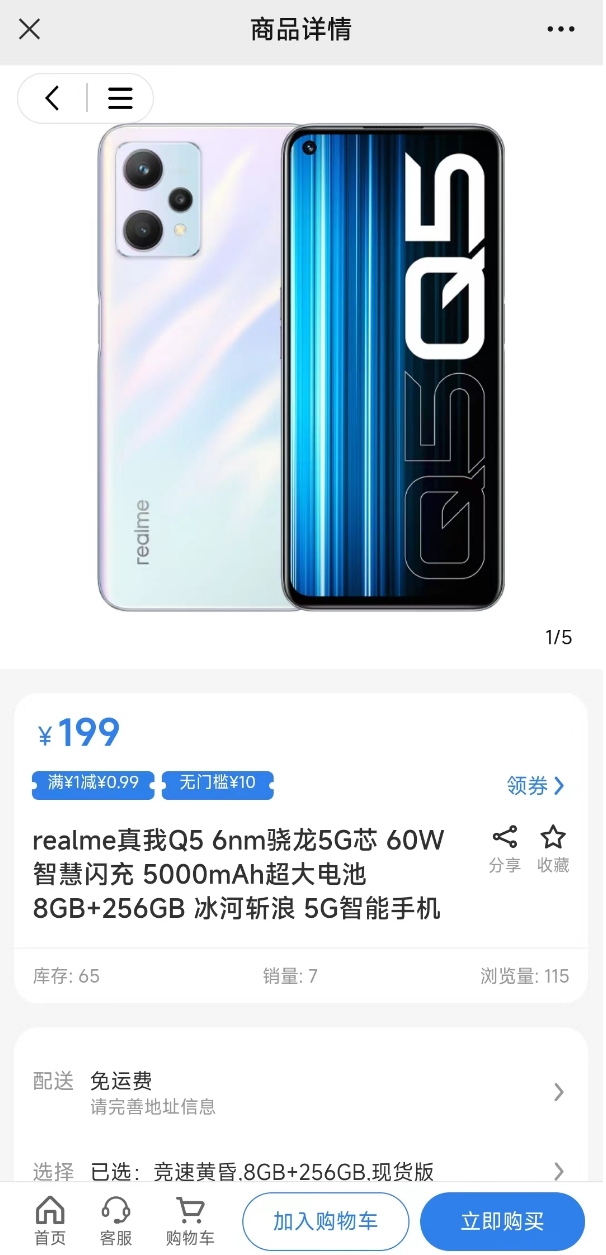Go back using the arrow

tap(53, 98)
